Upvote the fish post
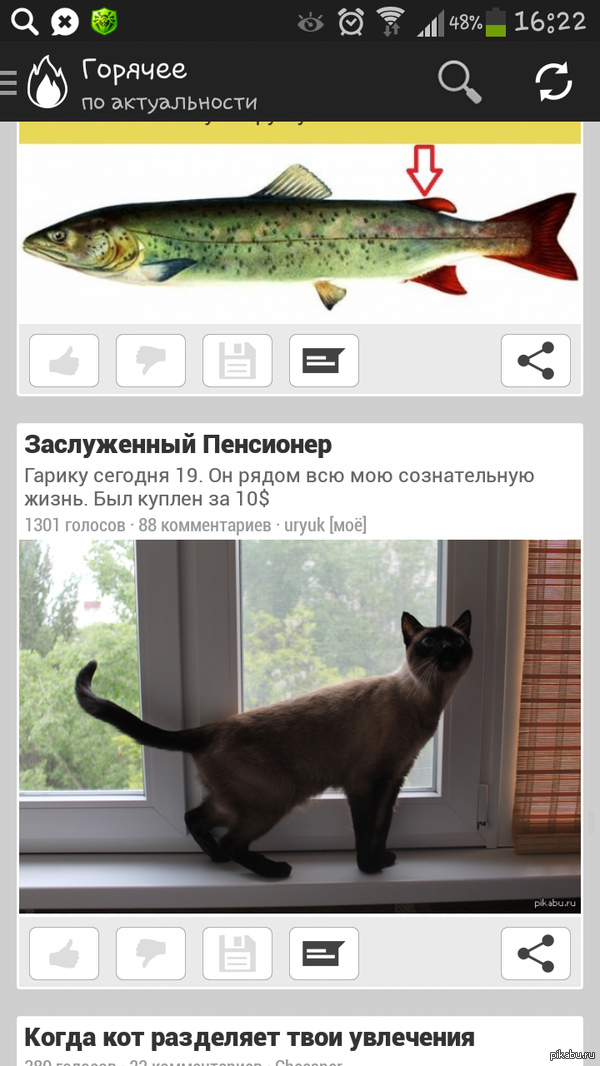This screenshot has height=1066, width=600. pos(64,360)
